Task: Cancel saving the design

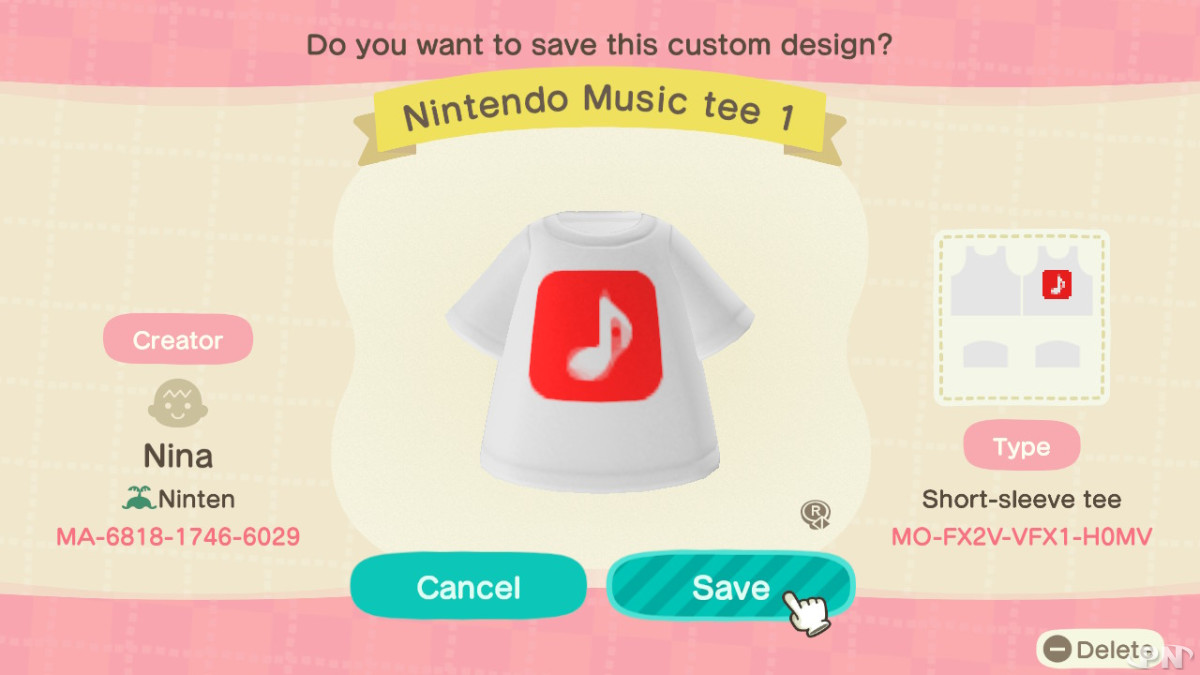Action: click(468, 587)
